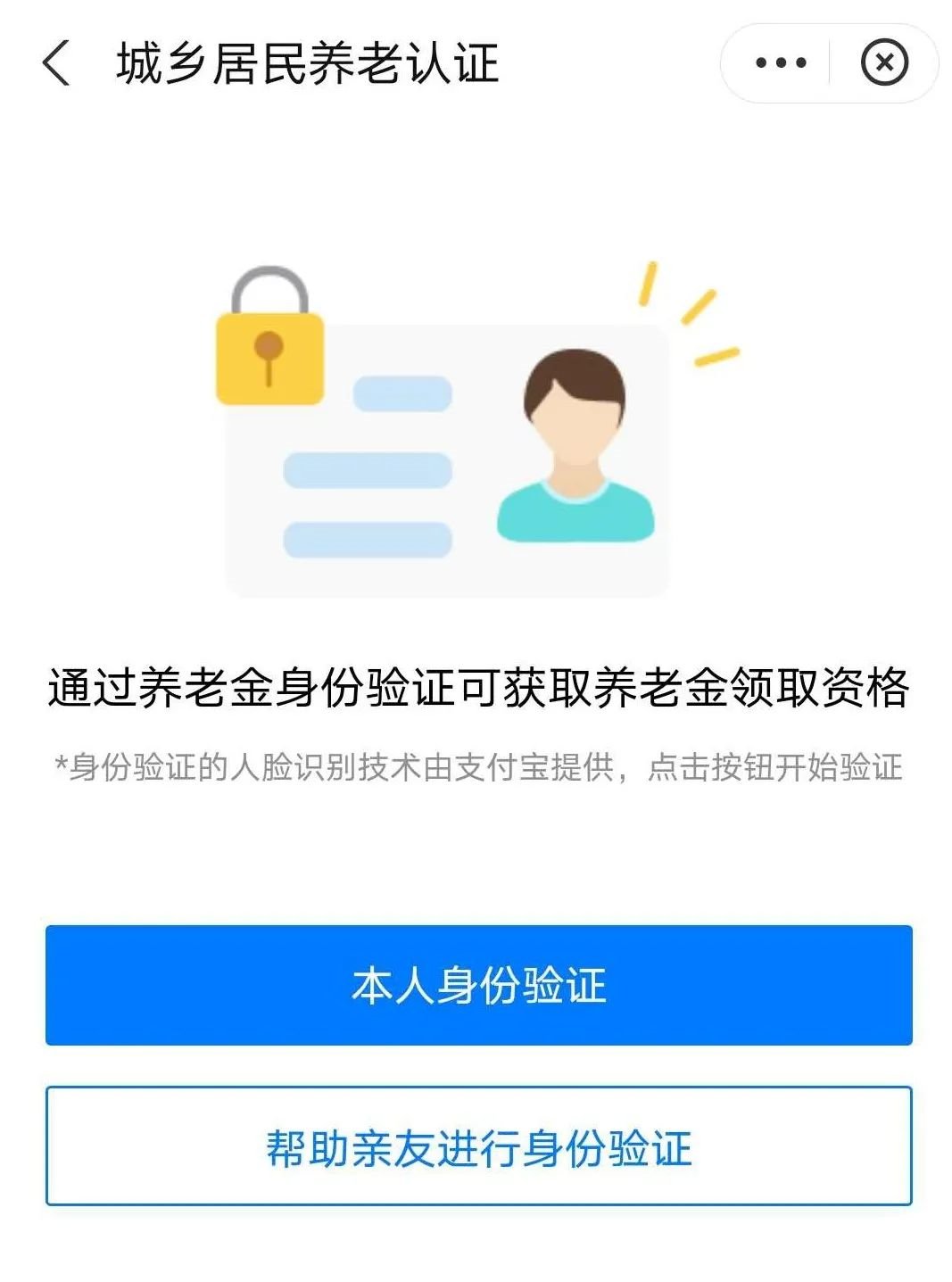Choose 帮助亲友进行身份验证
The width and height of the screenshot is (952, 1282).
tap(478, 1146)
